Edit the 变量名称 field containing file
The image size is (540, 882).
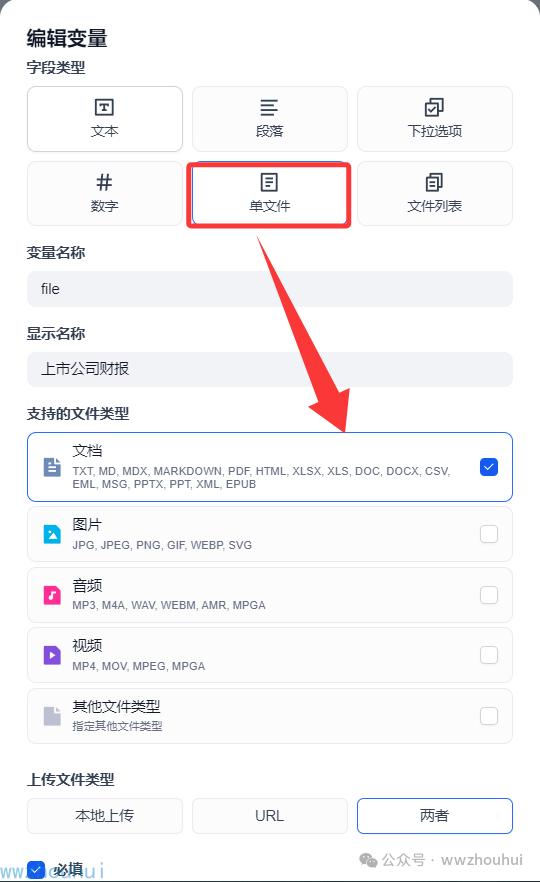pos(270,289)
